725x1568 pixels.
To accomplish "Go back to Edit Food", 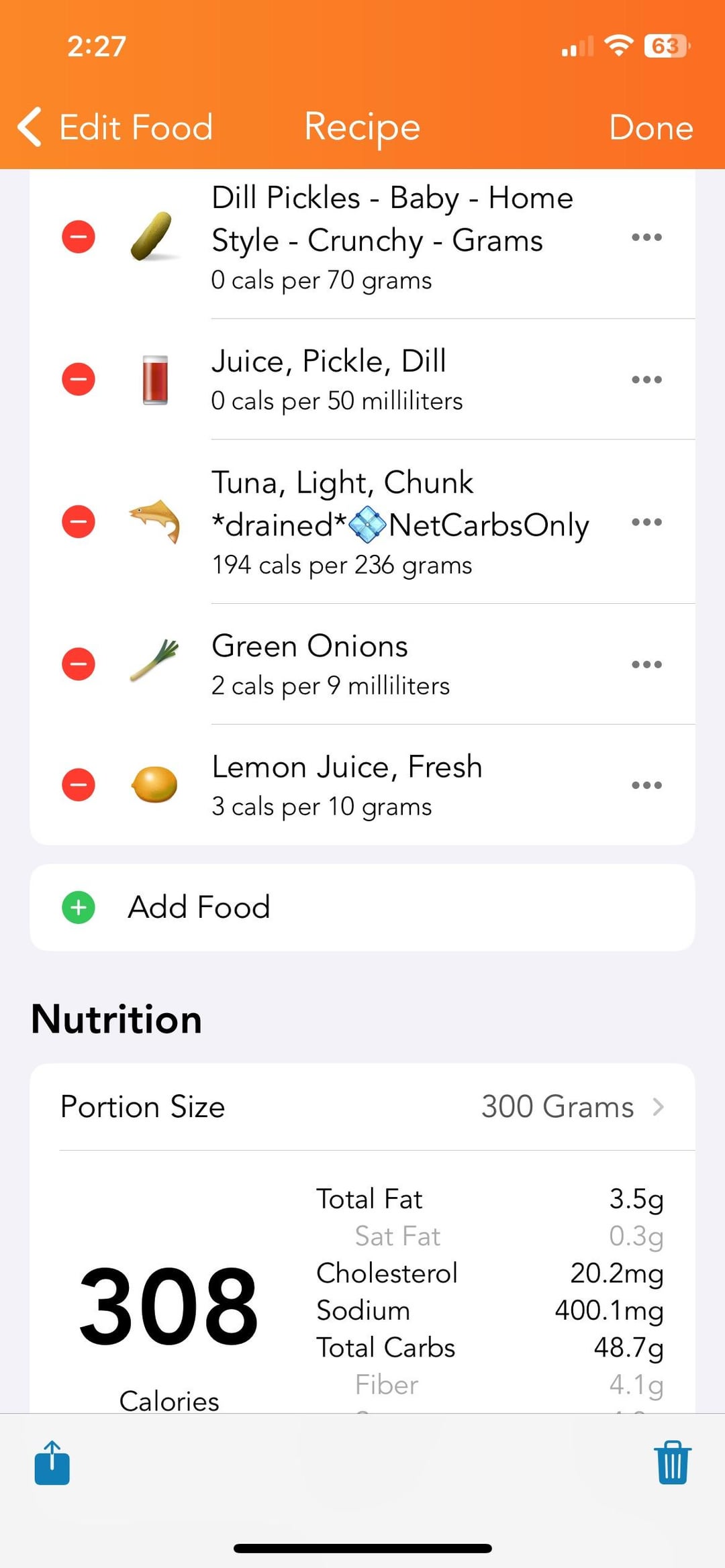I will pos(115,127).
